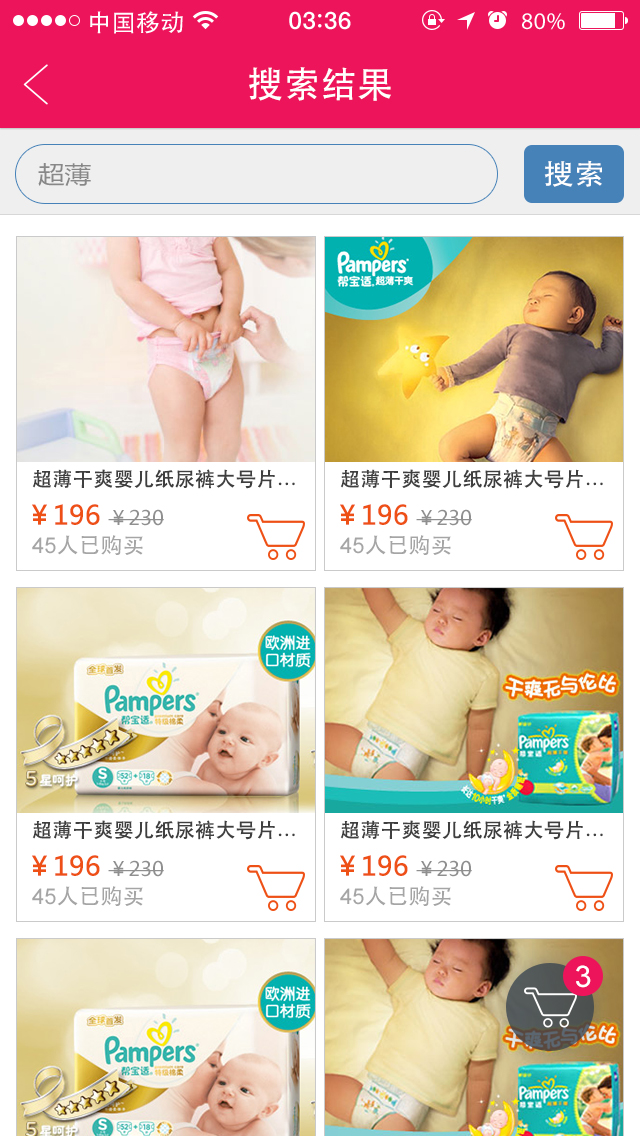The image size is (640, 1136).
Task: Tap the blue 搜索 button
Action: [x=573, y=174]
